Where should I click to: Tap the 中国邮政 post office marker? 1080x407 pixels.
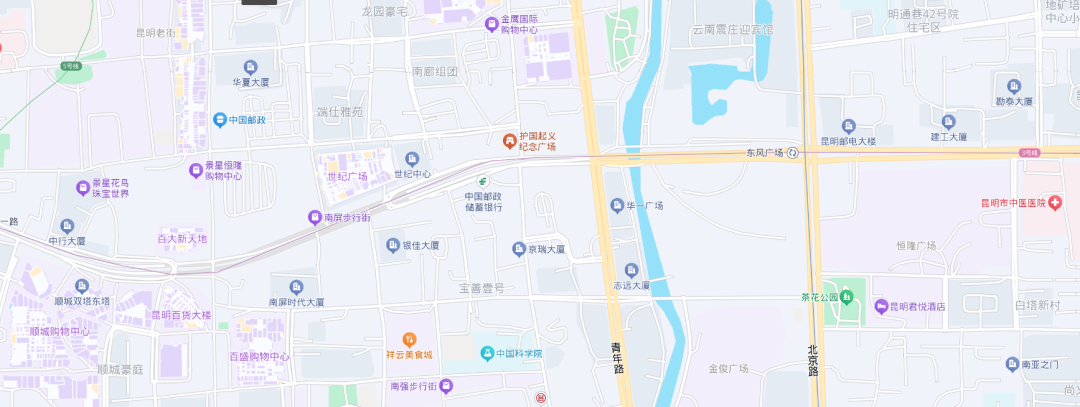point(219,120)
